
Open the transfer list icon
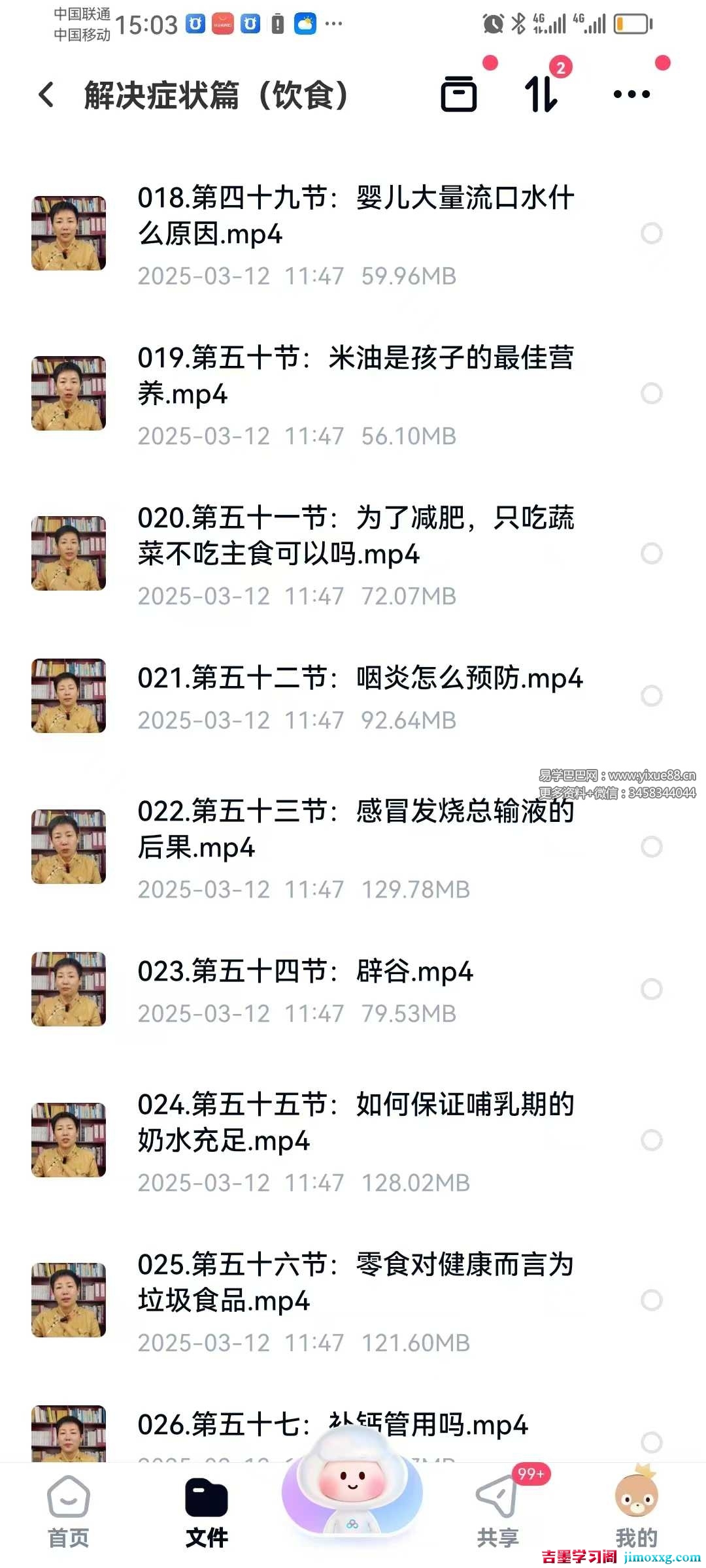[541, 94]
